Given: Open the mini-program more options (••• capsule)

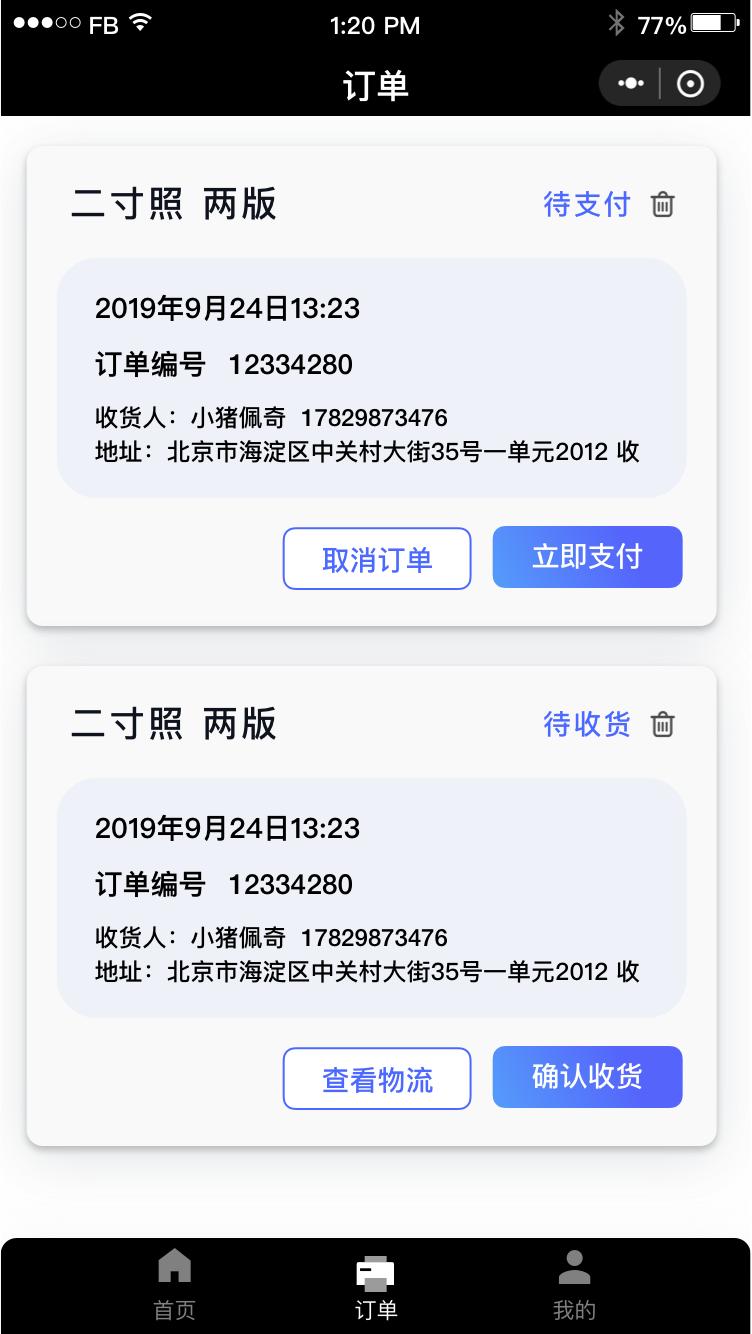Looking at the screenshot, I should [630, 83].
